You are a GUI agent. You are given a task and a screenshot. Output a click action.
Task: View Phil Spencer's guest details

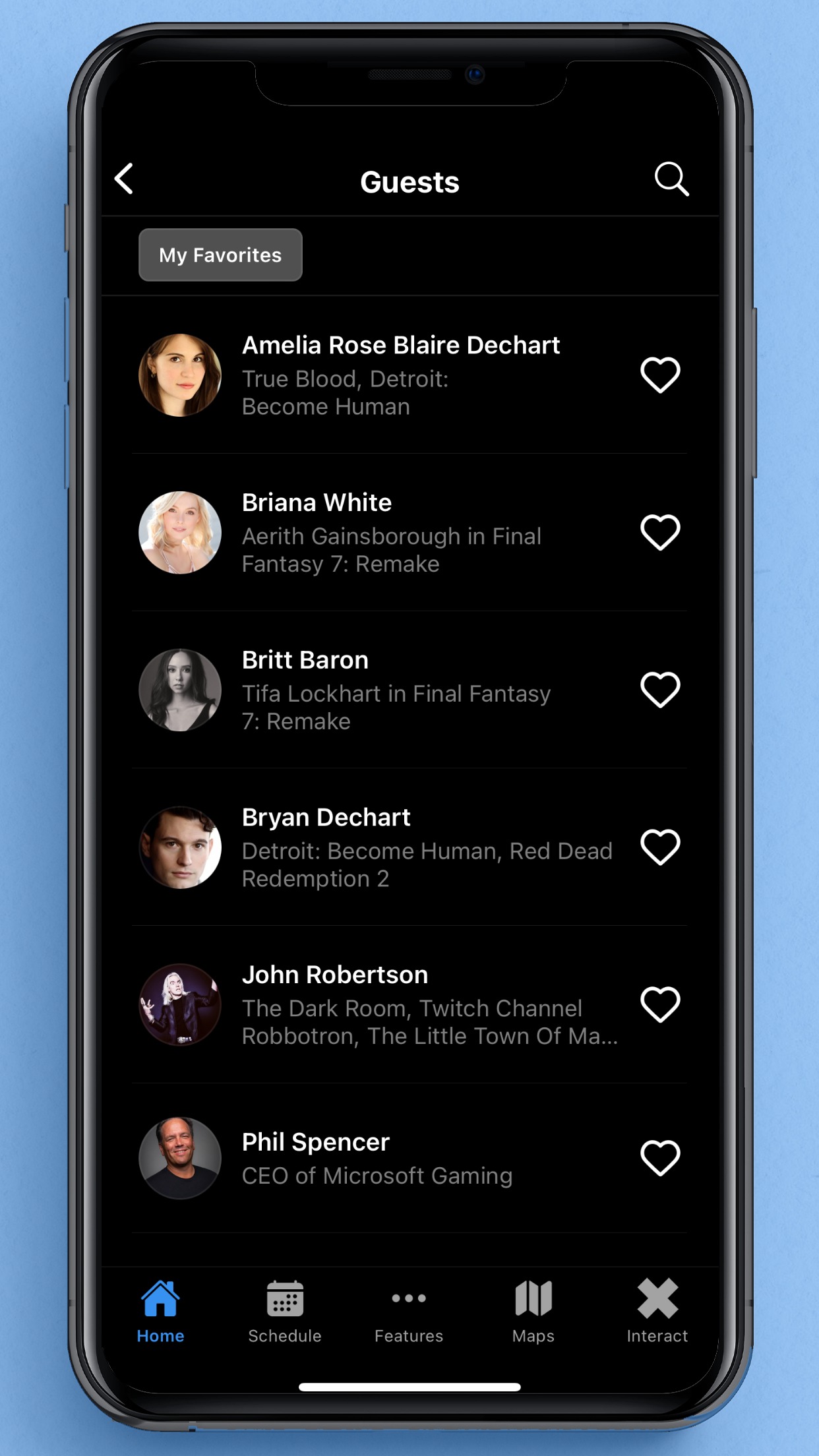(x=377, y=1158)
